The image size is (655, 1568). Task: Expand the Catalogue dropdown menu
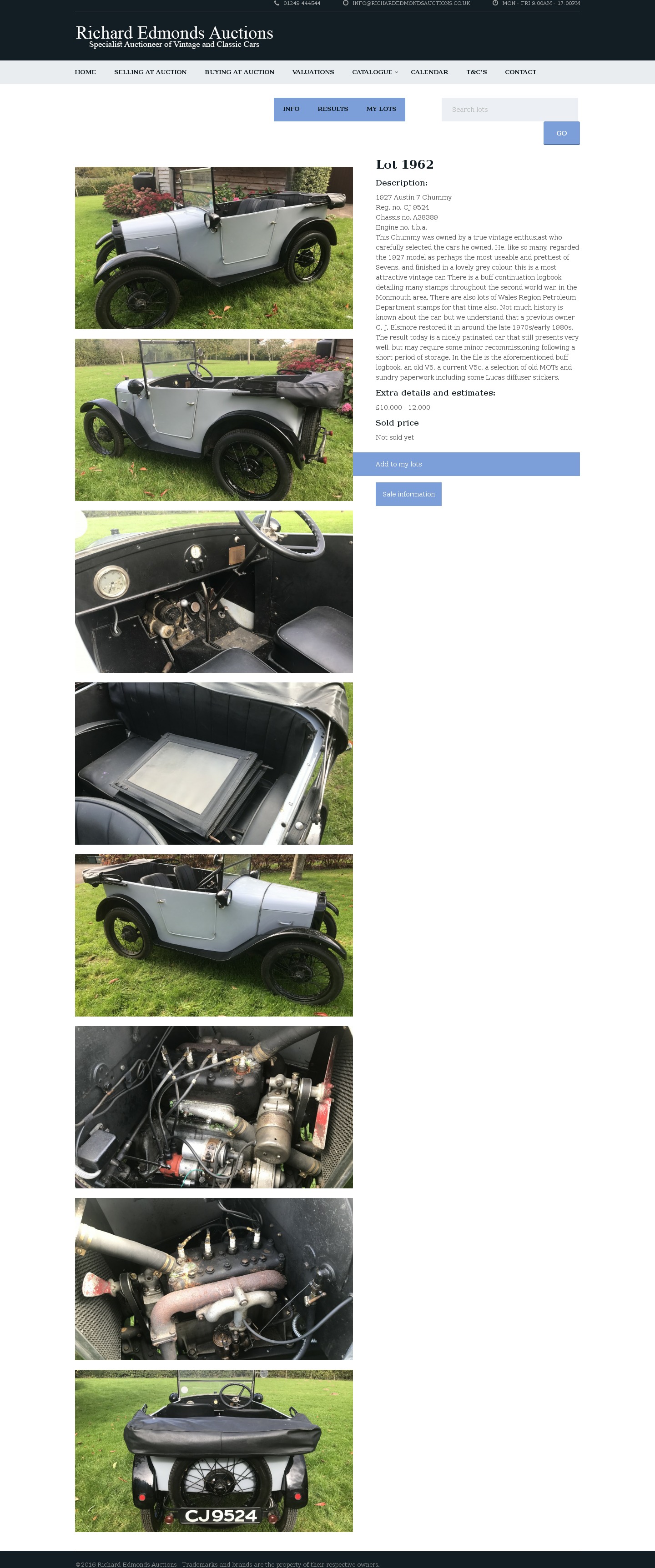374,72
